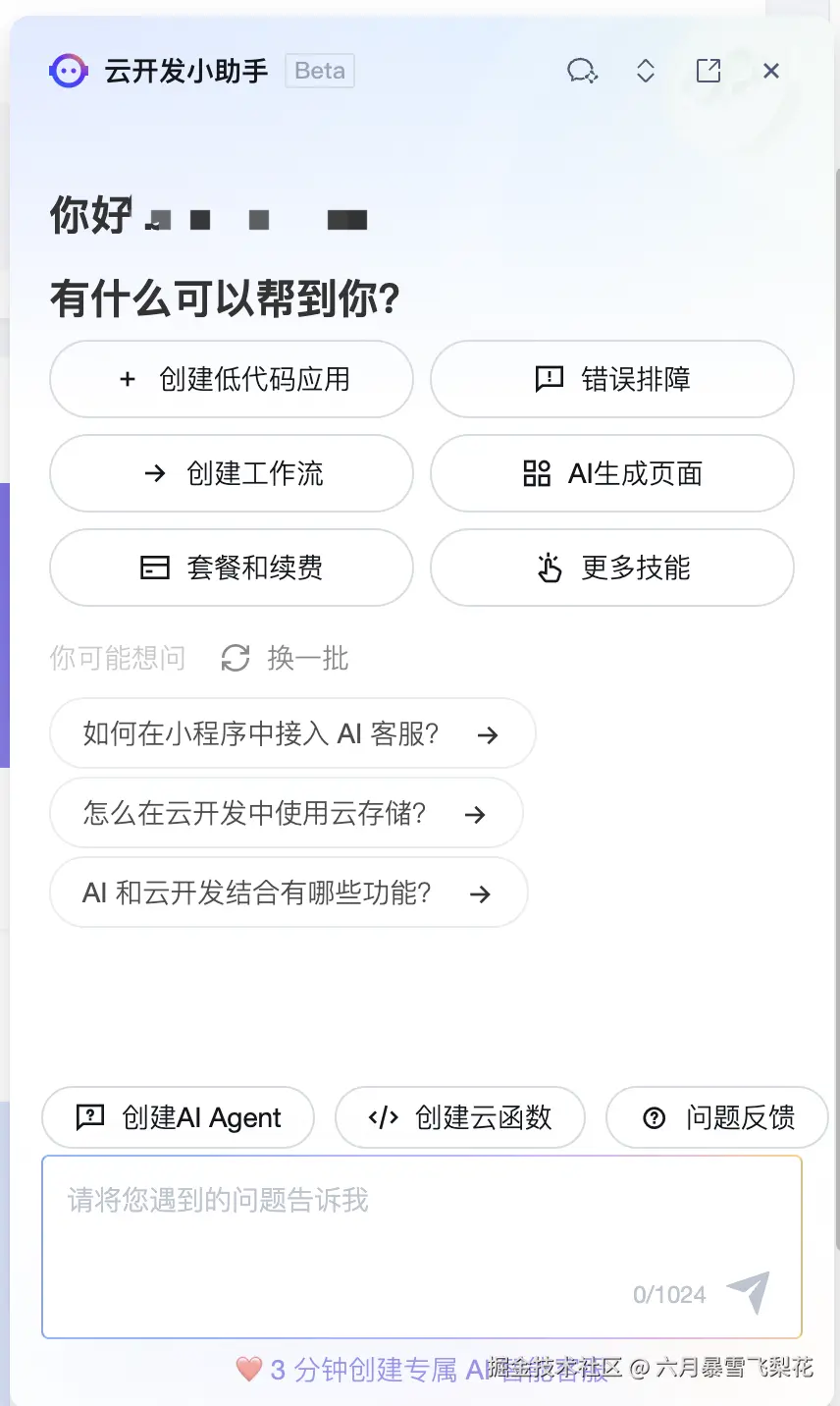Open 问题反馈

pos(717,1117)
